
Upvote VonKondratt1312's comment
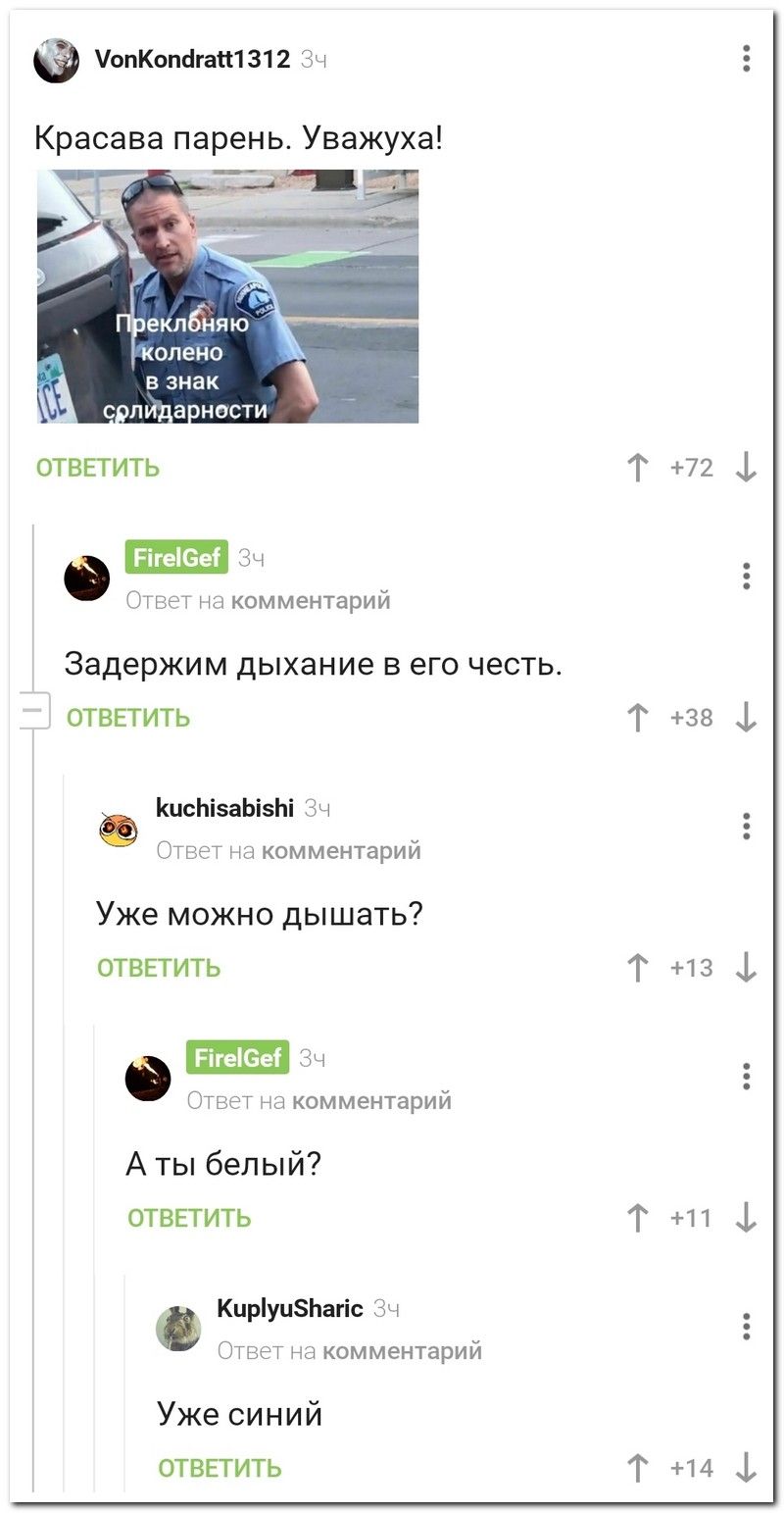pos(638,468)
